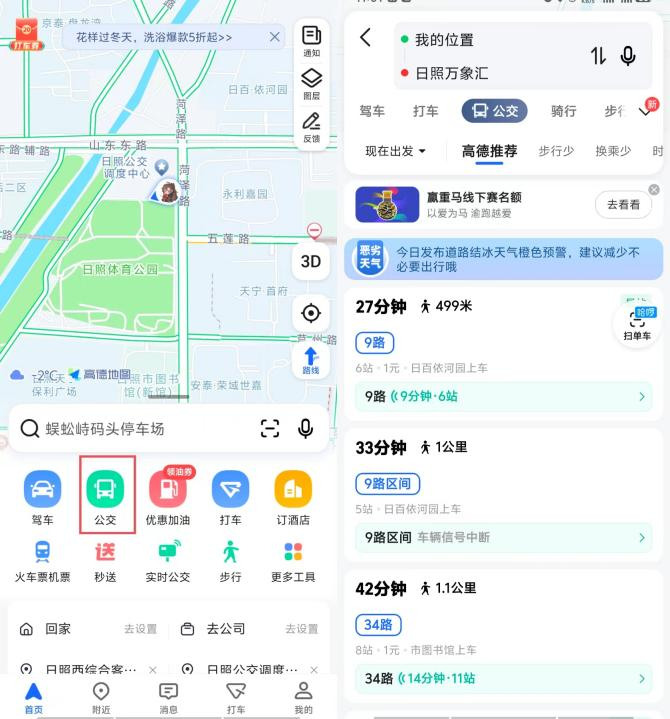Open the 路线 route button on the map
The height and width of the screenshot is (719, 670).
point(311,361)
